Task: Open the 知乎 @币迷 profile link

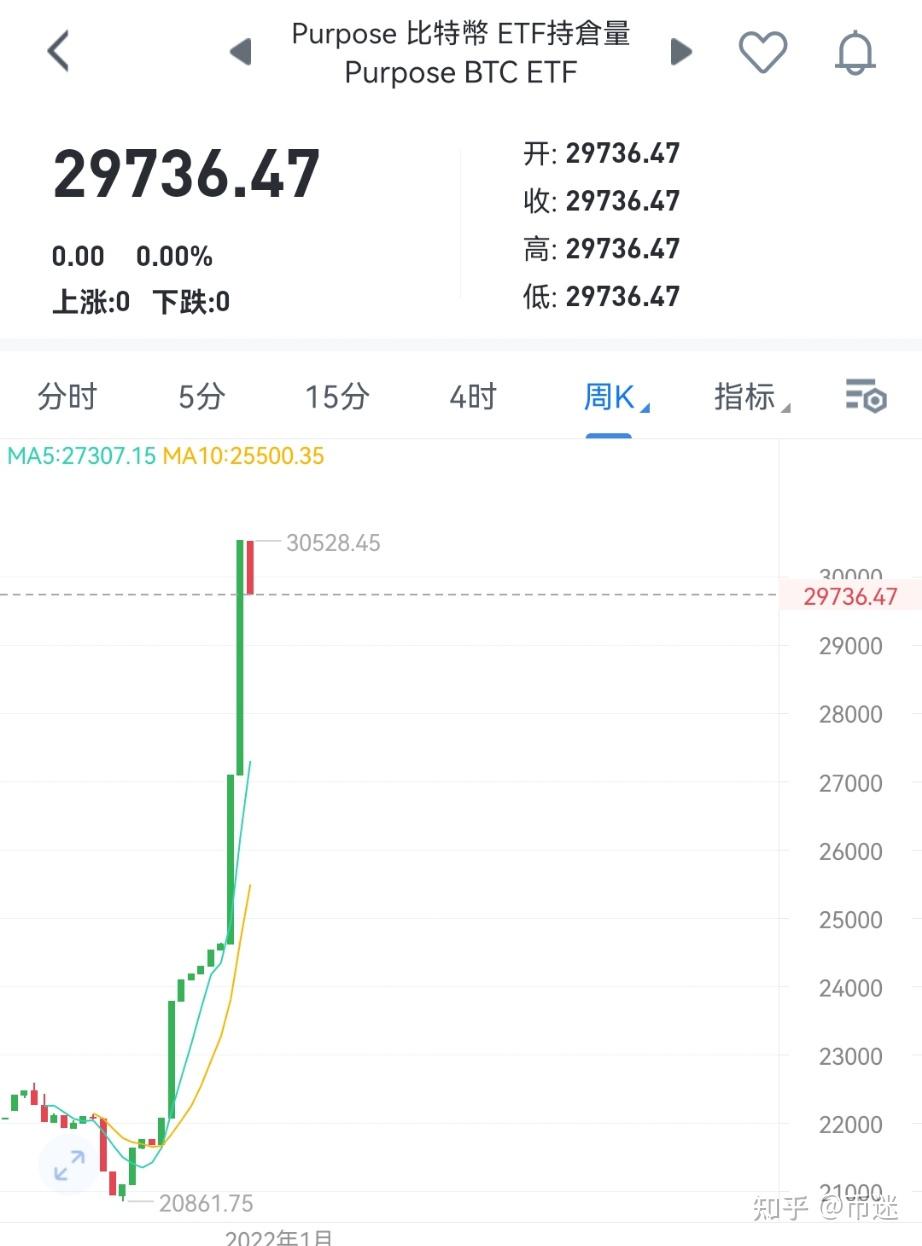Action: click(x=824, y=1208)
